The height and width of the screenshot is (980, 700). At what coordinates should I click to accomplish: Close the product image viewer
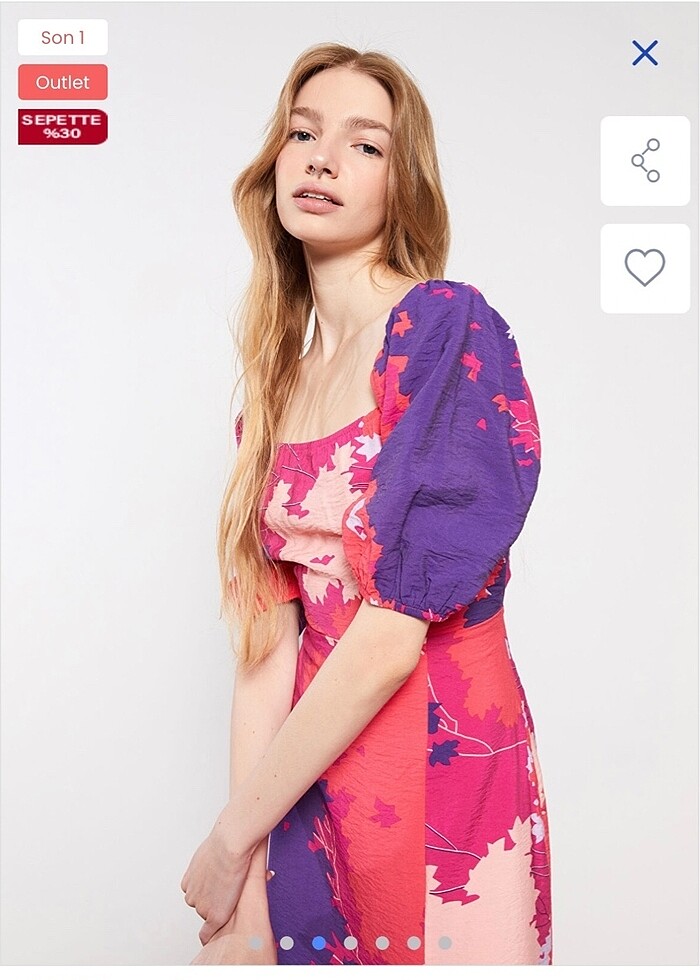pyautogui.click(x=645, y=53)
